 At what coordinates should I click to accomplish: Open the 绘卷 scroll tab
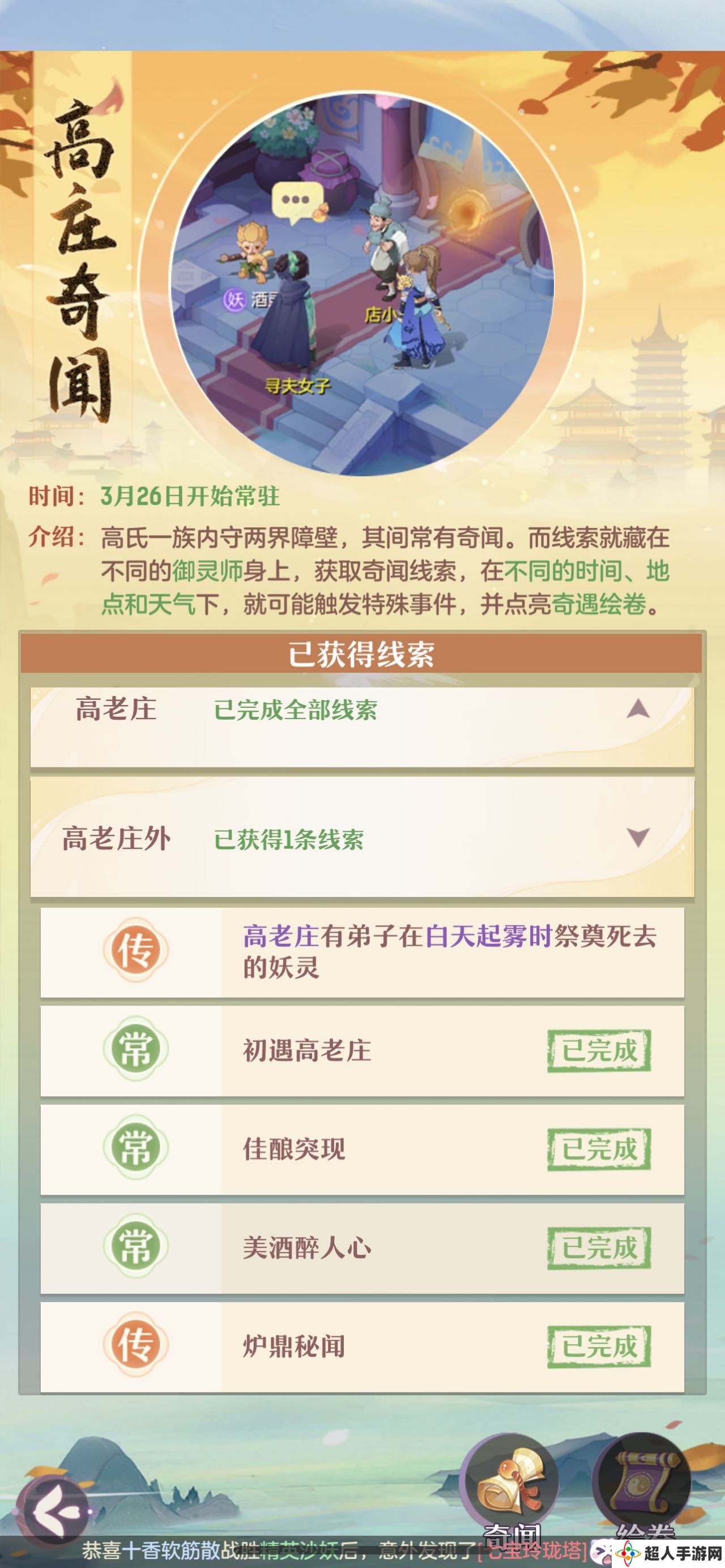pyautogui.click(x=643, y=1485)
